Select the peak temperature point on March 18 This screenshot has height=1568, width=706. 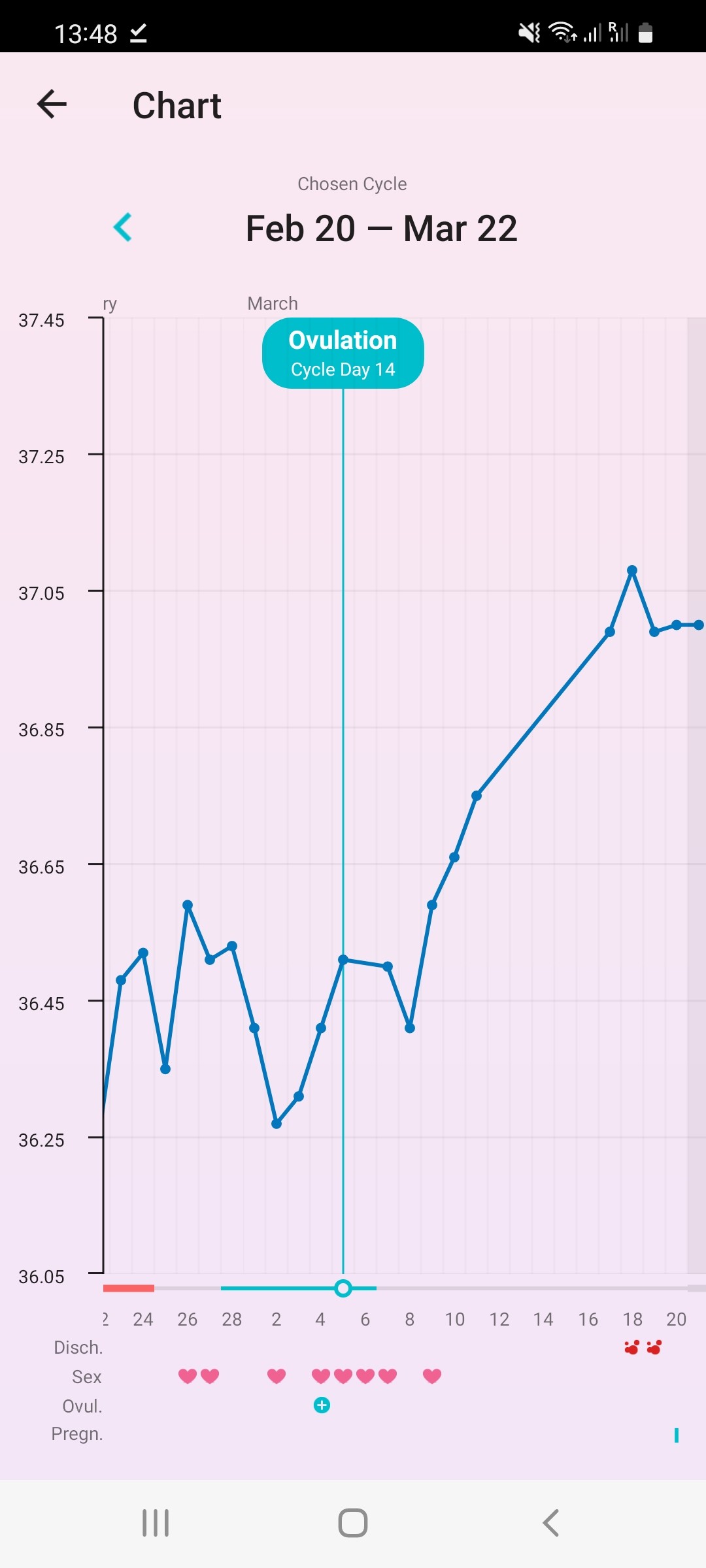(x=632, y=570)
